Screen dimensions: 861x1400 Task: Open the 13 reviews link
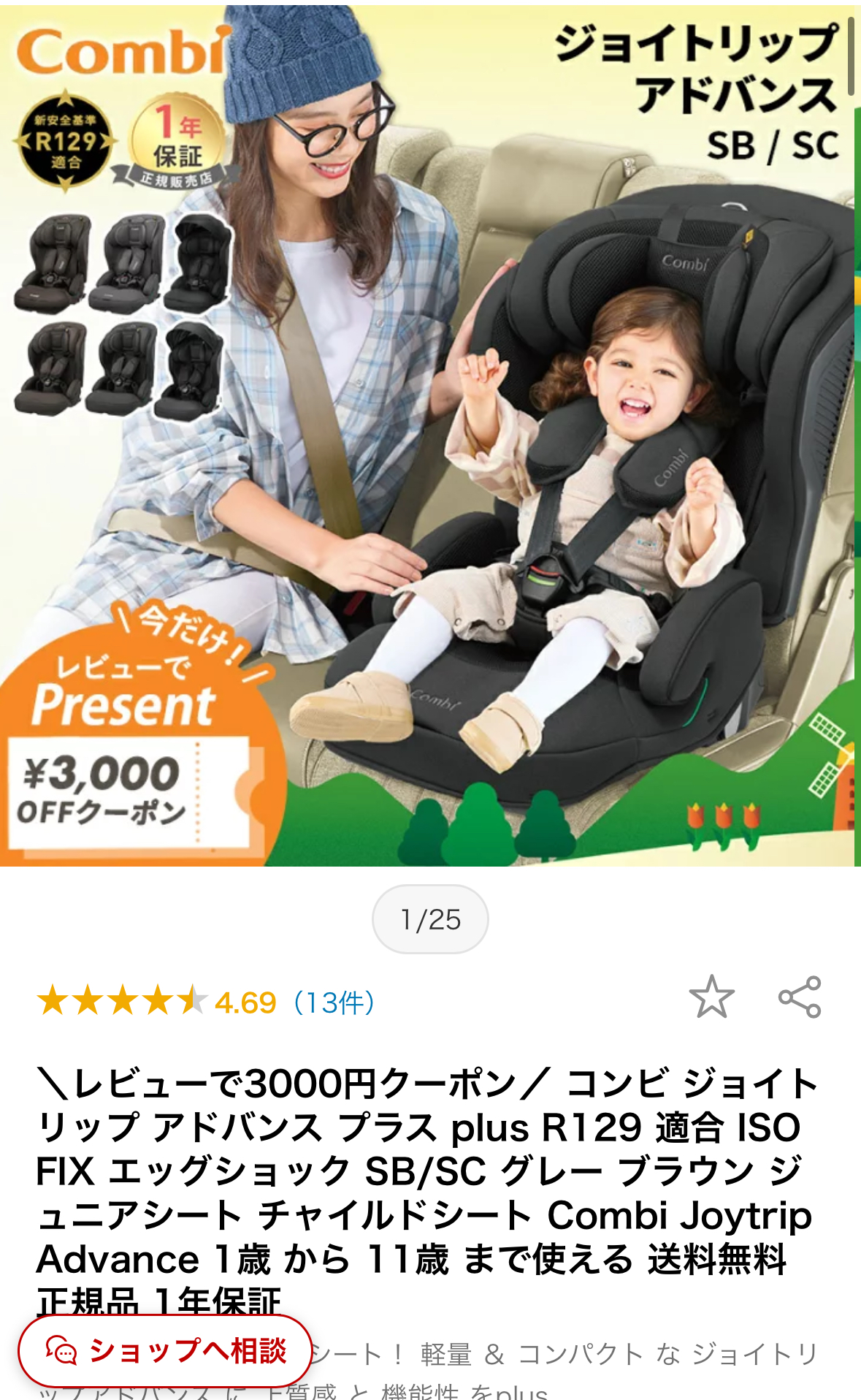point(334,1003)
